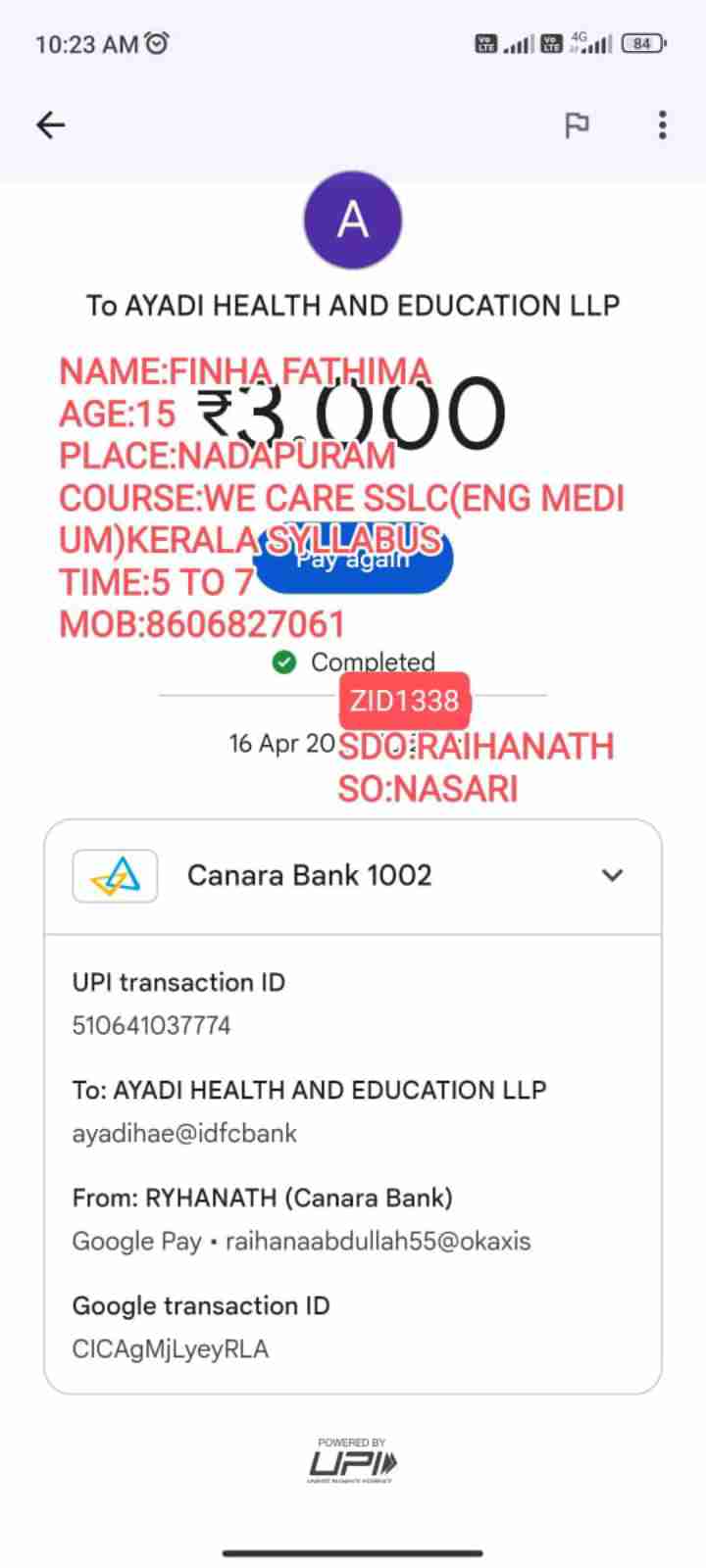Expand the Canara Bank 1002 details

click(612, 875)
